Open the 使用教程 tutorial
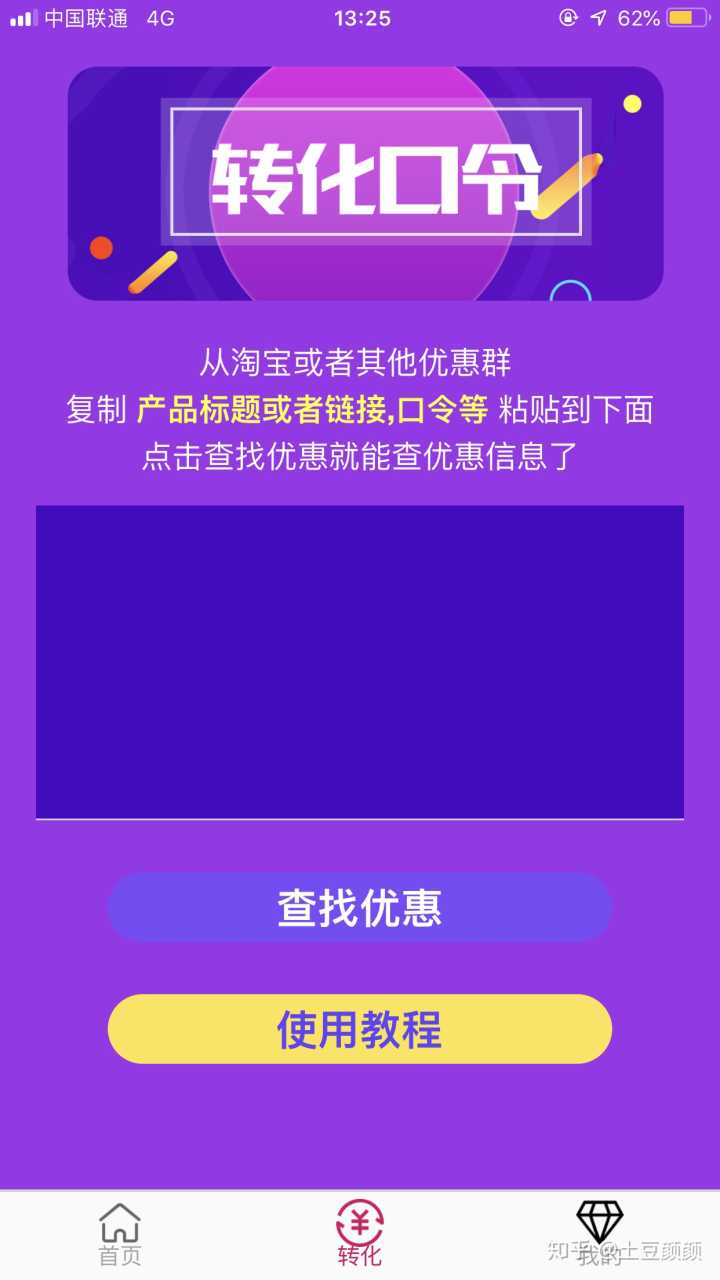 (x=360, y=1029)
